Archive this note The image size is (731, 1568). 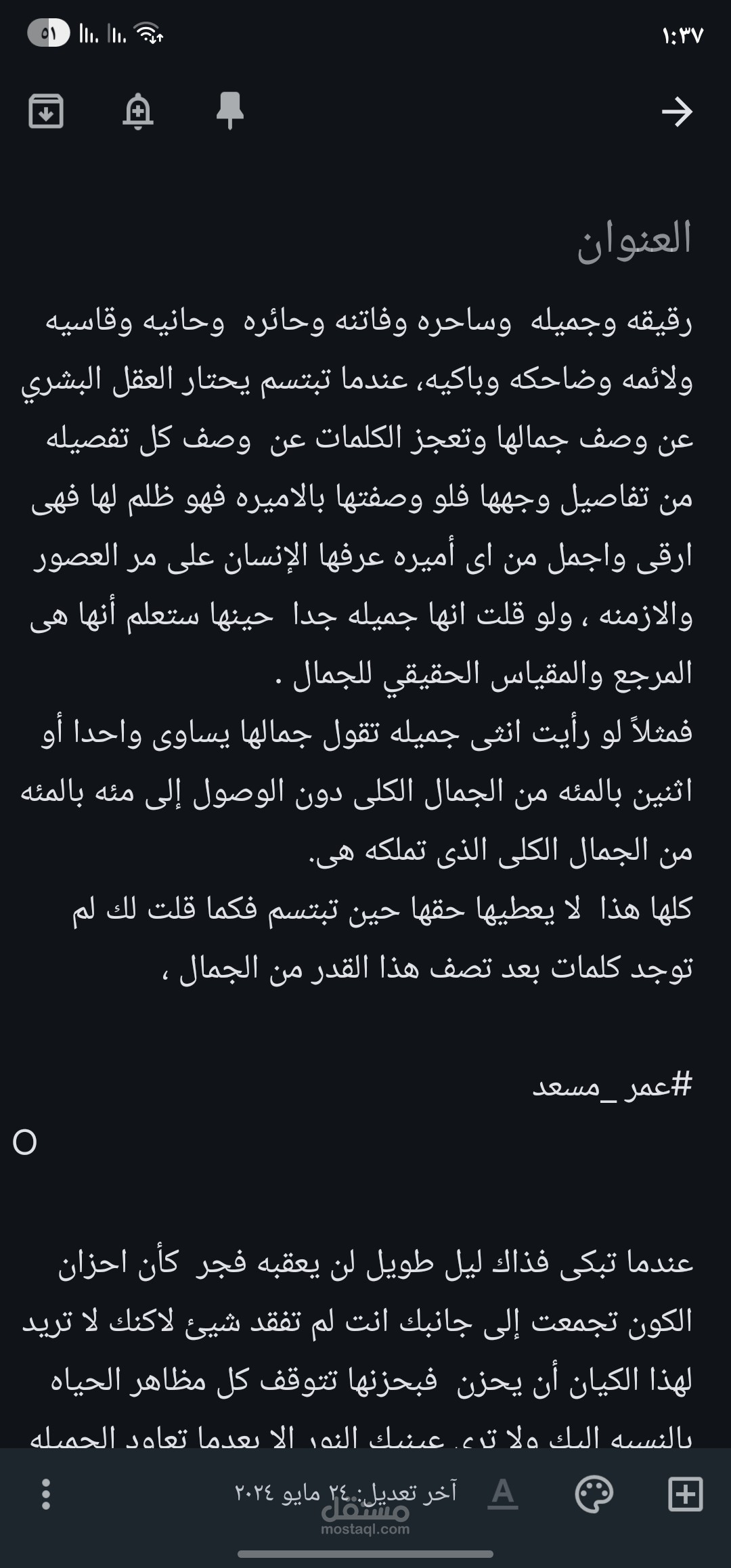46,111
